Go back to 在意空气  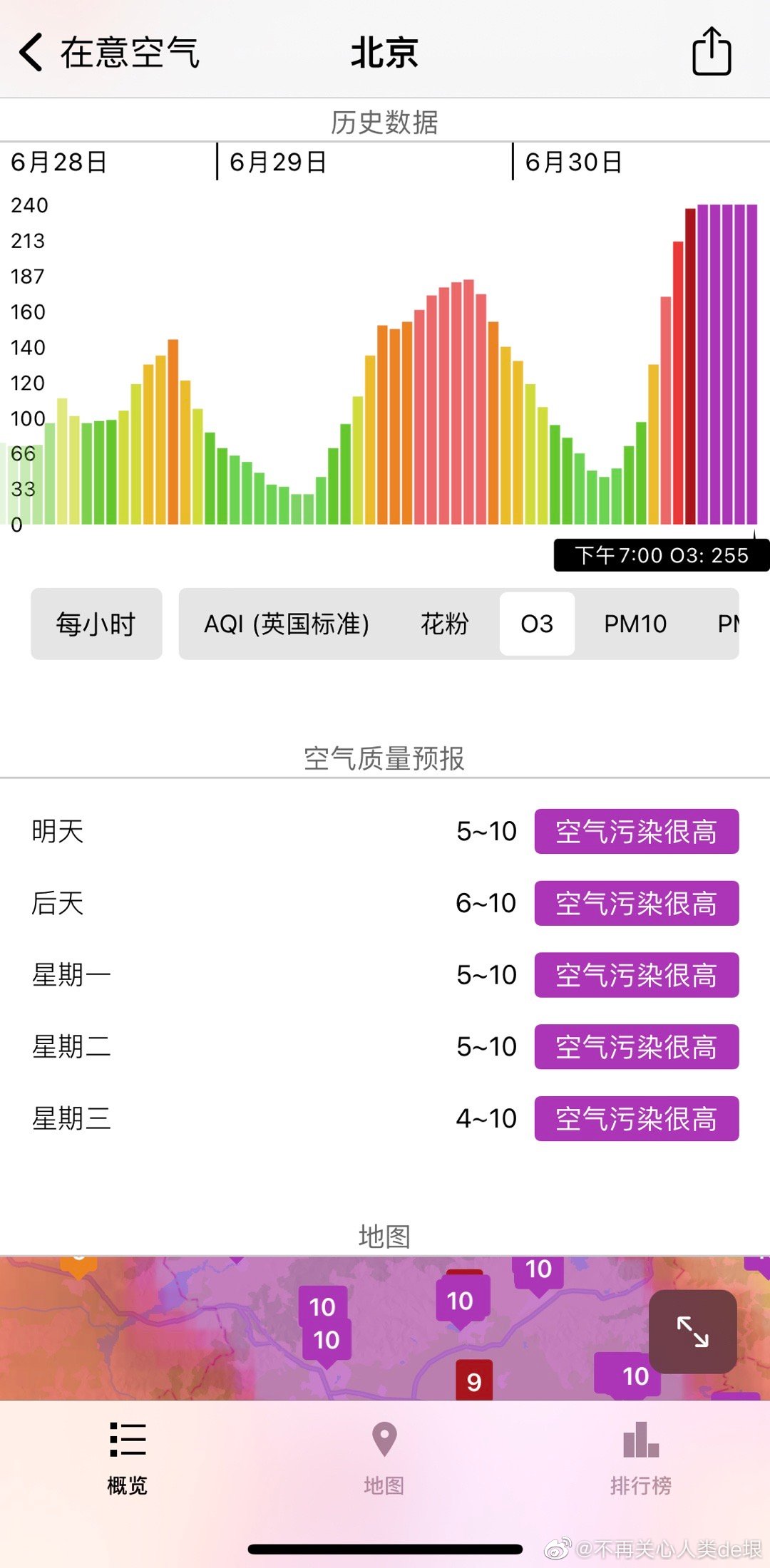pyautogui.click(x=107, y=53)
